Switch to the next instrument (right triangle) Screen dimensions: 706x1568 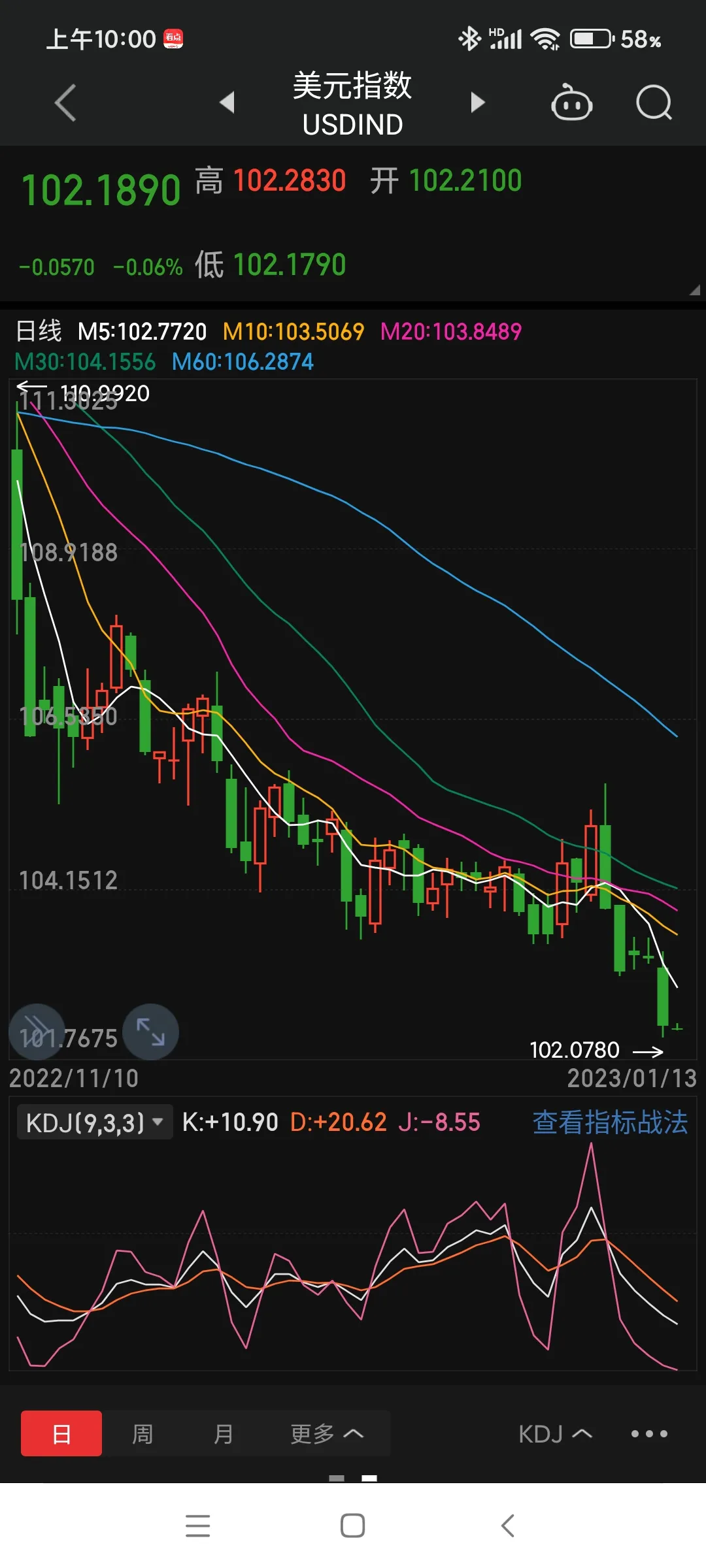(x=478, y=103)
